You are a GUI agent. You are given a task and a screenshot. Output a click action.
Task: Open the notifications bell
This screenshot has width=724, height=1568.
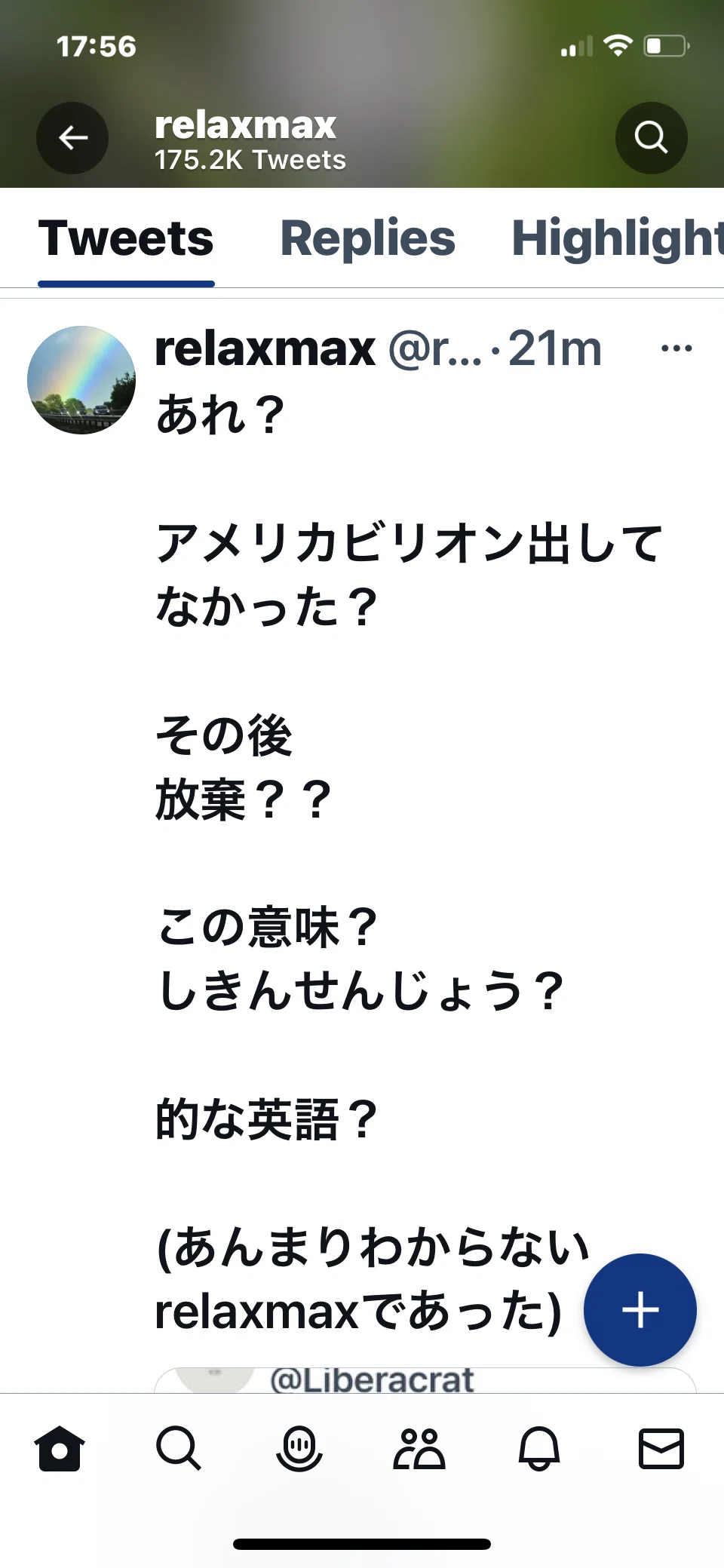click(x=539, y=1449)
